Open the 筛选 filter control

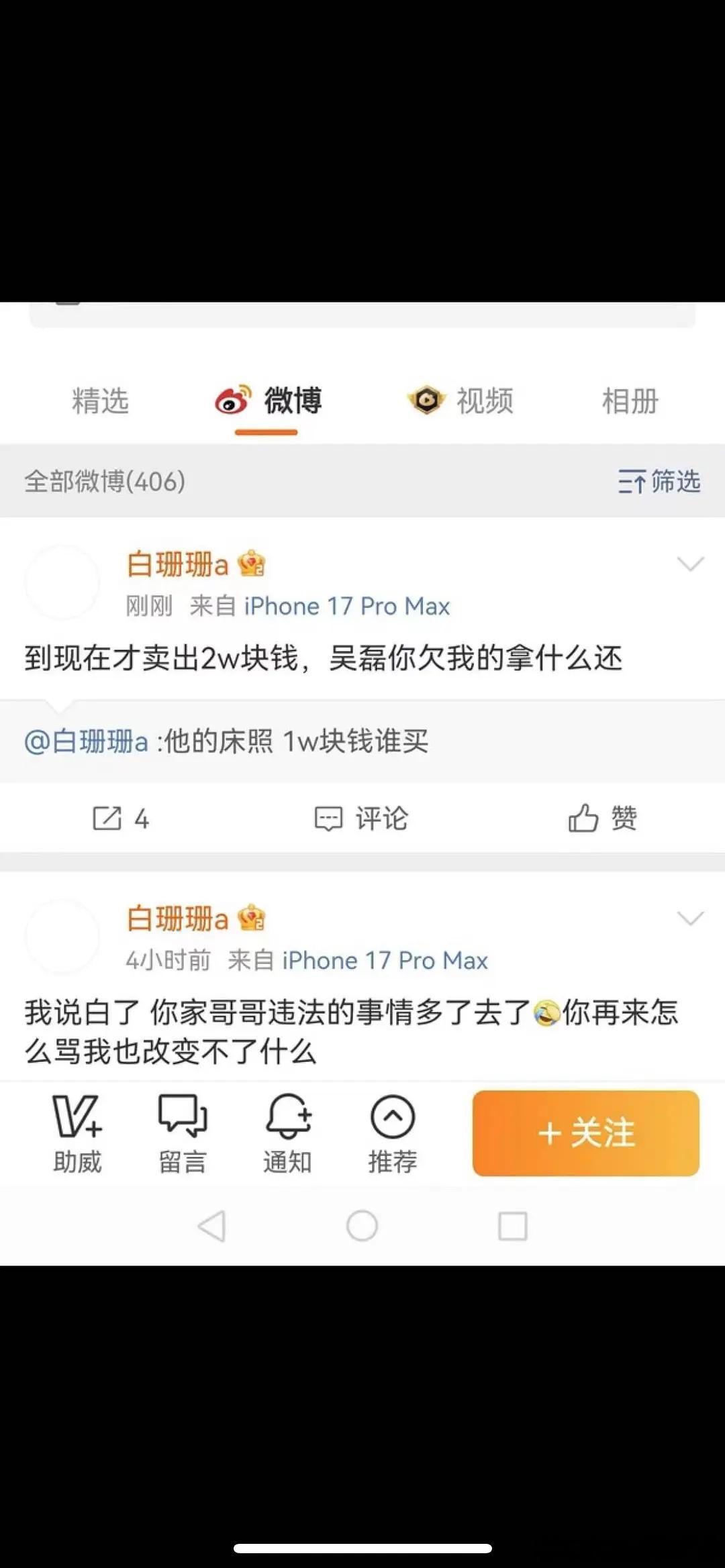click(658, 482)
